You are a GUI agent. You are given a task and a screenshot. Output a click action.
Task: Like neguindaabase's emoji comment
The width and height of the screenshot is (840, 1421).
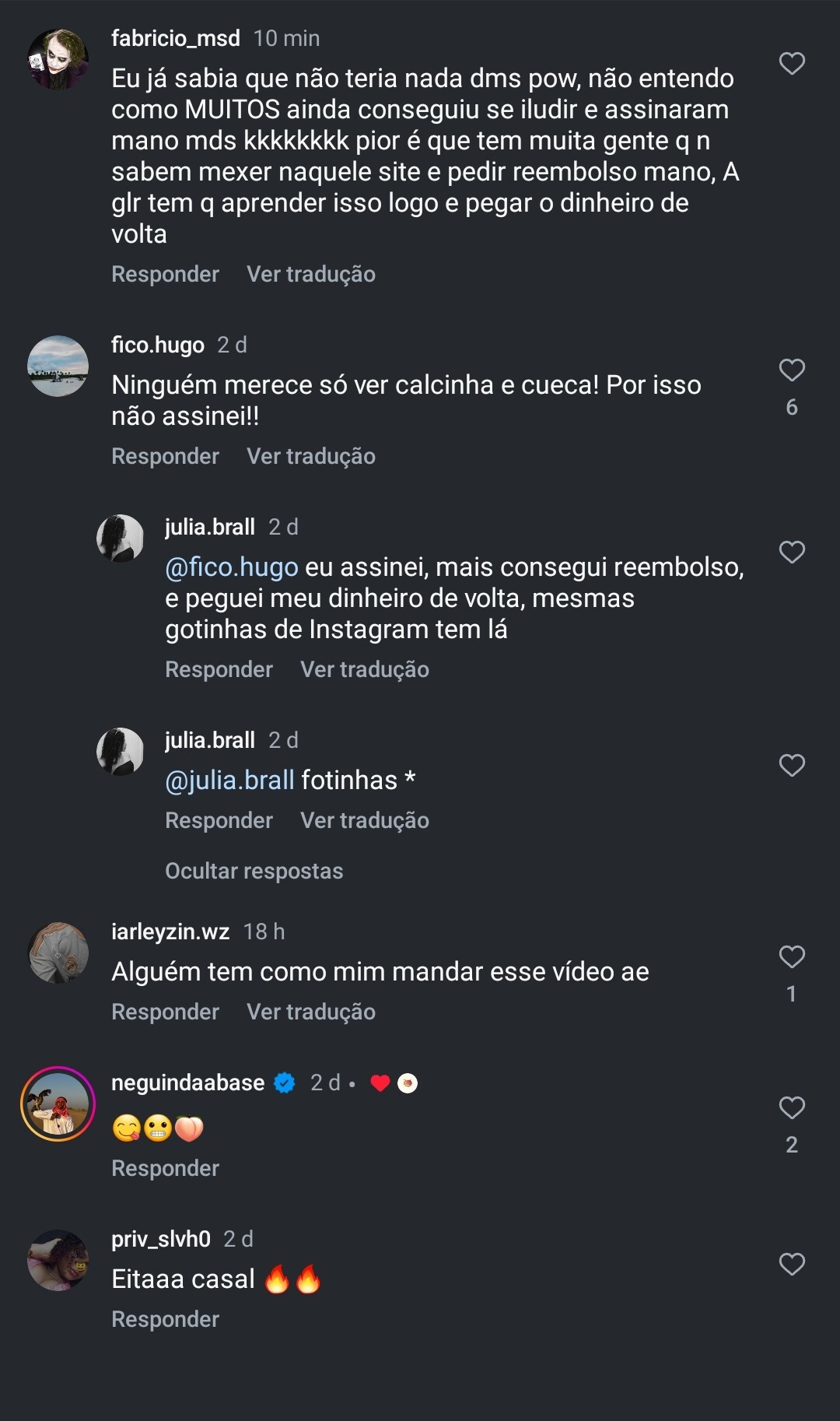(x=792, y=1108)
